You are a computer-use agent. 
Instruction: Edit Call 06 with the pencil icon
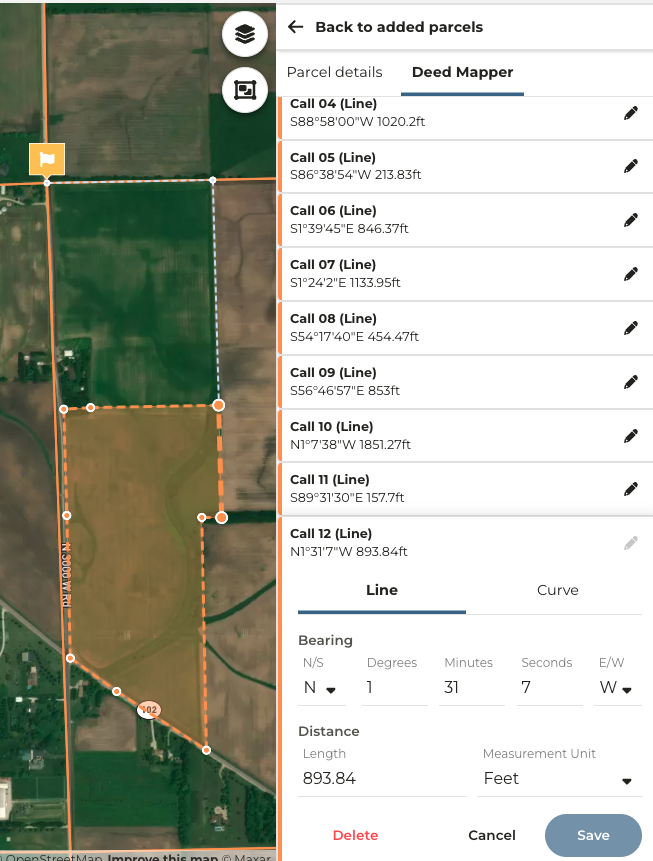(631, 220)
